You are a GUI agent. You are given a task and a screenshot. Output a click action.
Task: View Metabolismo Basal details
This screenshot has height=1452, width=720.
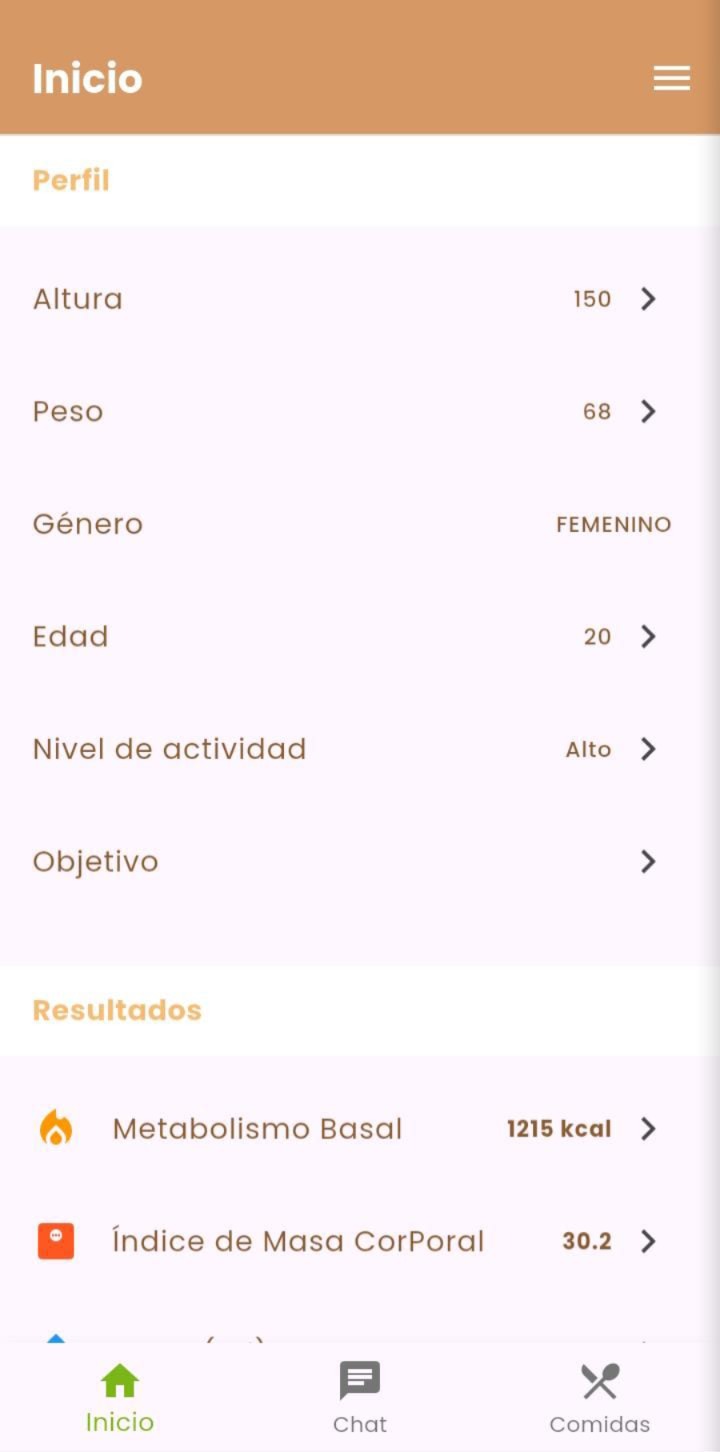click(360, 1129)
